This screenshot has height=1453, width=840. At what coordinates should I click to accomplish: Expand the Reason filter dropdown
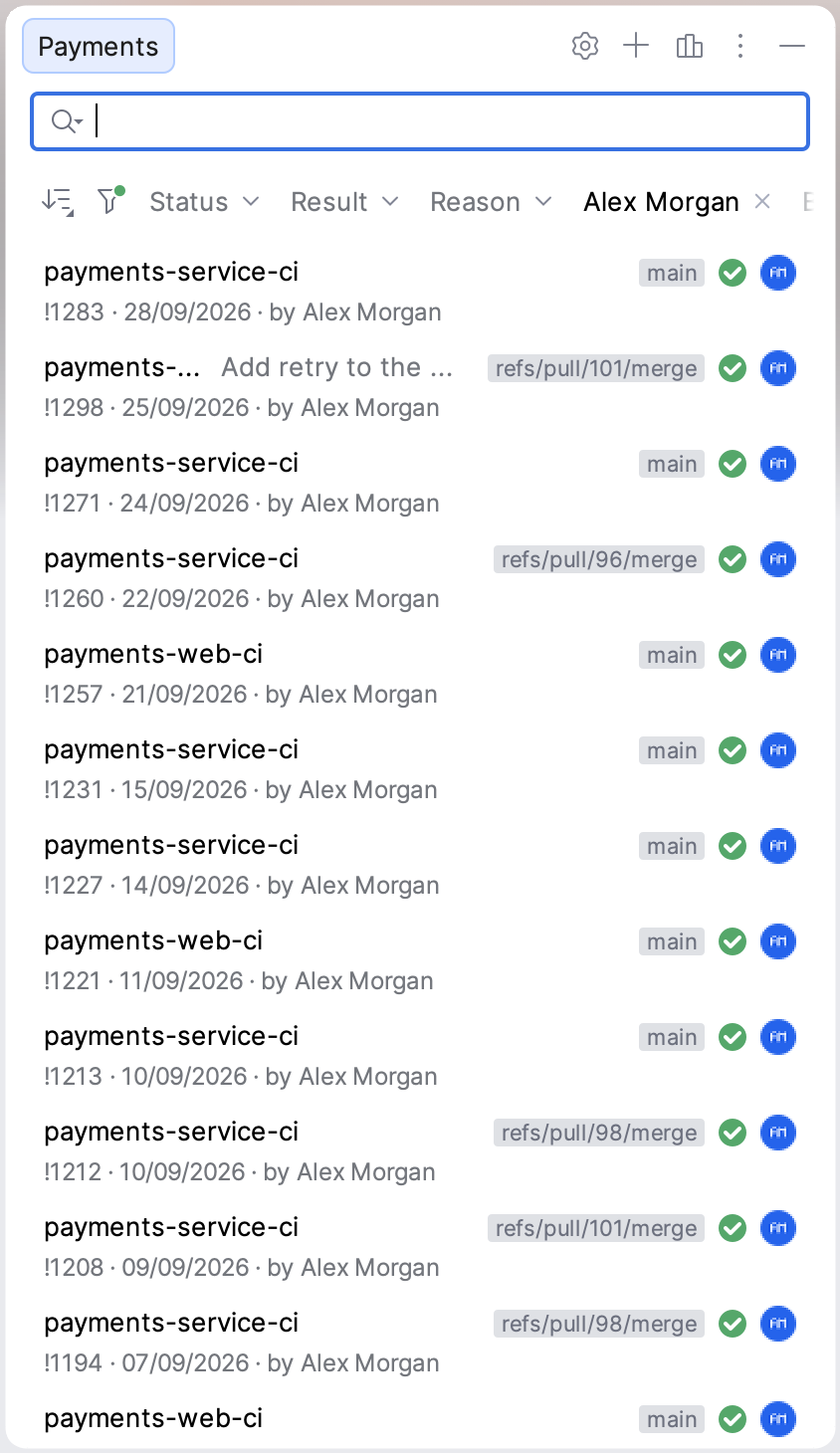tap(491, 202)
